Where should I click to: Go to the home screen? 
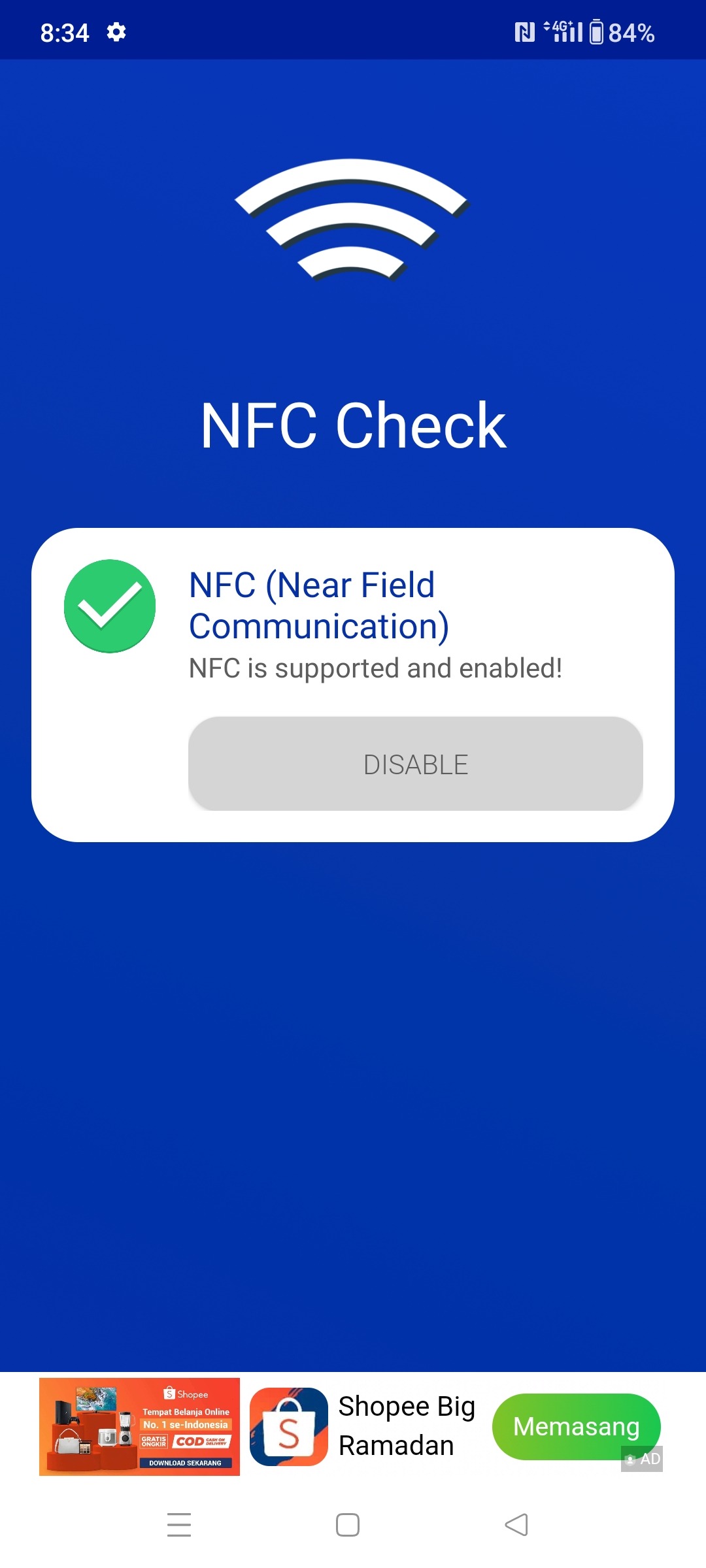[347, 1525]
